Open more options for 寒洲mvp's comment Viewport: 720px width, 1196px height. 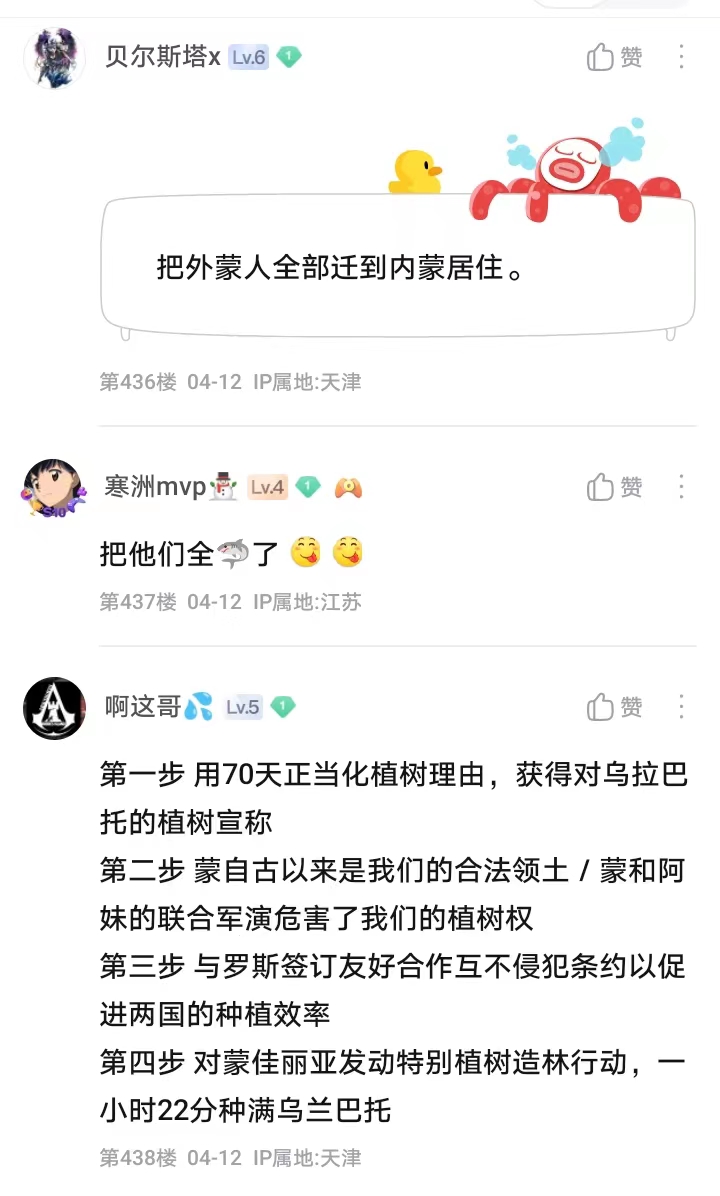(x=681, y=487)
